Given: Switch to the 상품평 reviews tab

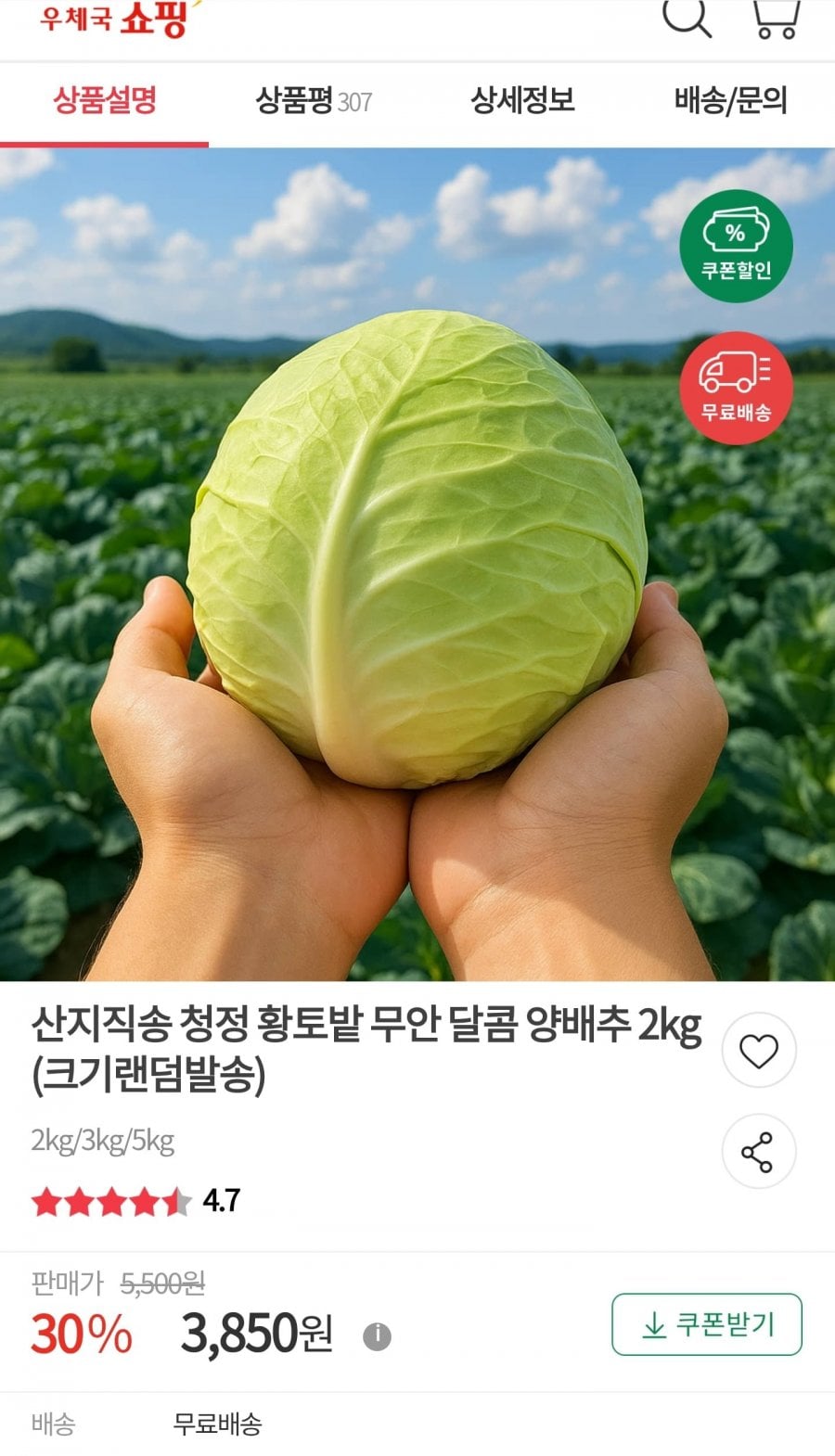Looking at the screenshot, I should (x=314, y=100).
